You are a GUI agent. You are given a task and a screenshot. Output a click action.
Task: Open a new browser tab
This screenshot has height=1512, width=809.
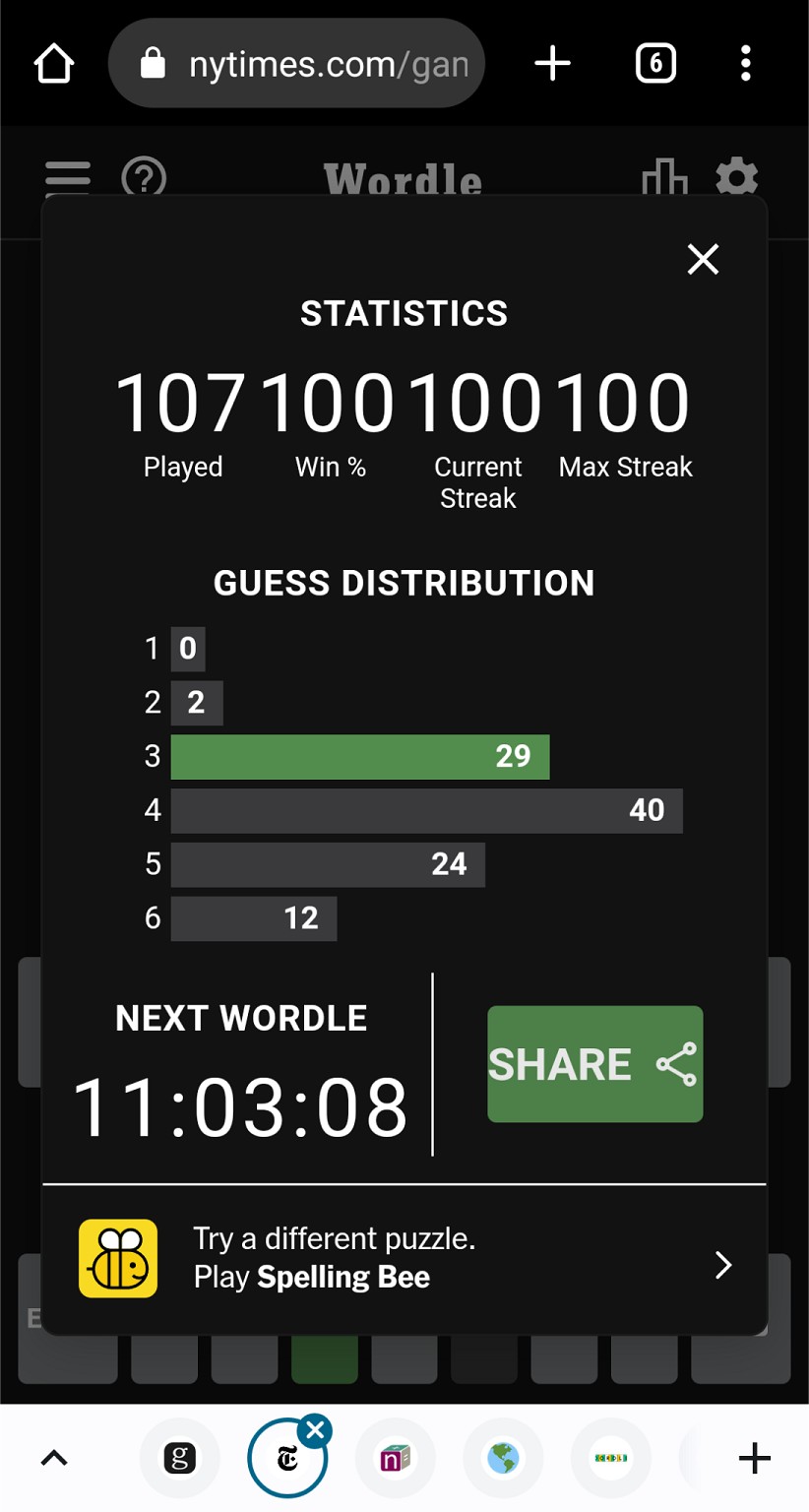tap(552, 65)
